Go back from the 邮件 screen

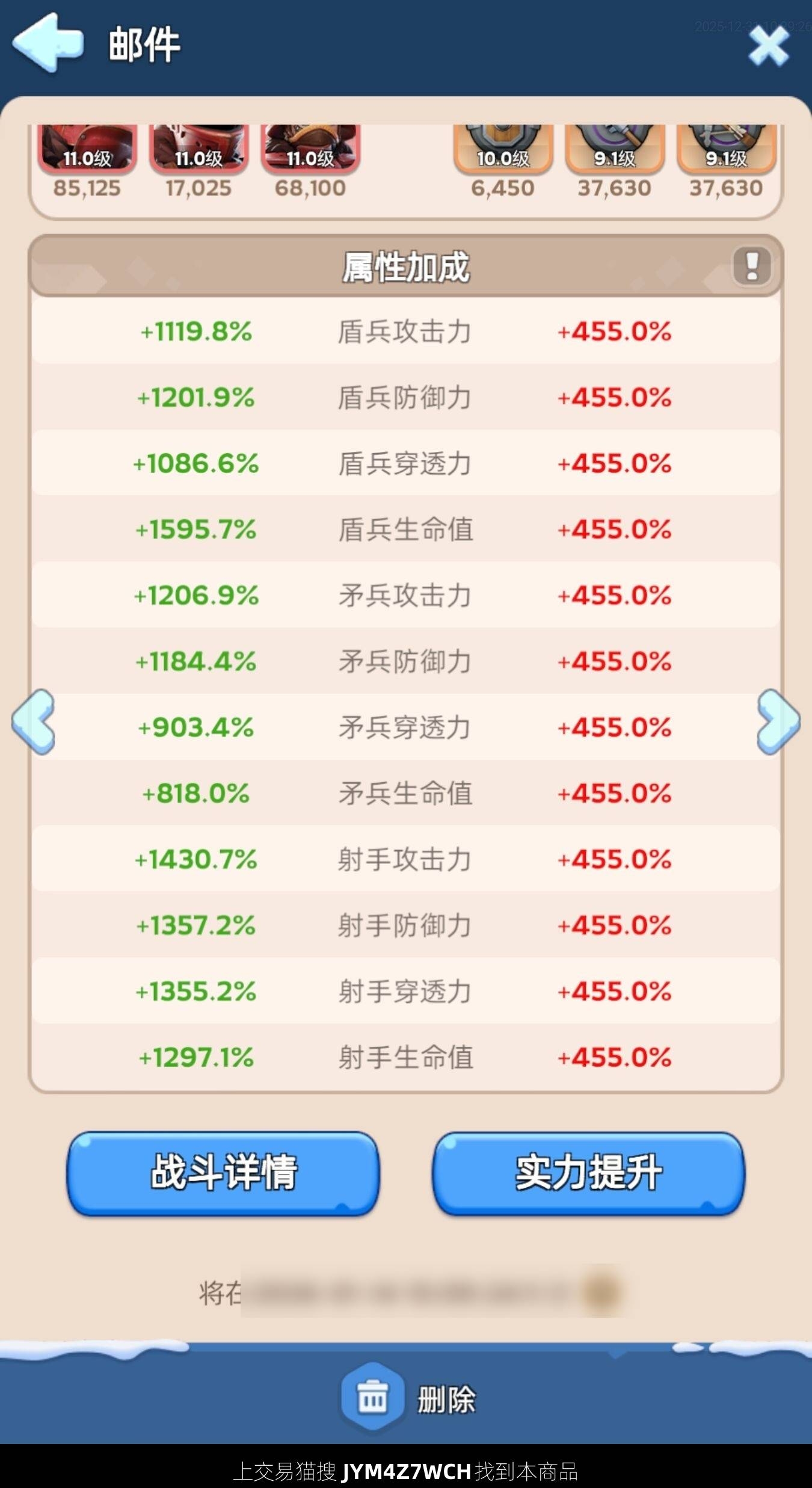pyautogui.click(x=47, y=43)
